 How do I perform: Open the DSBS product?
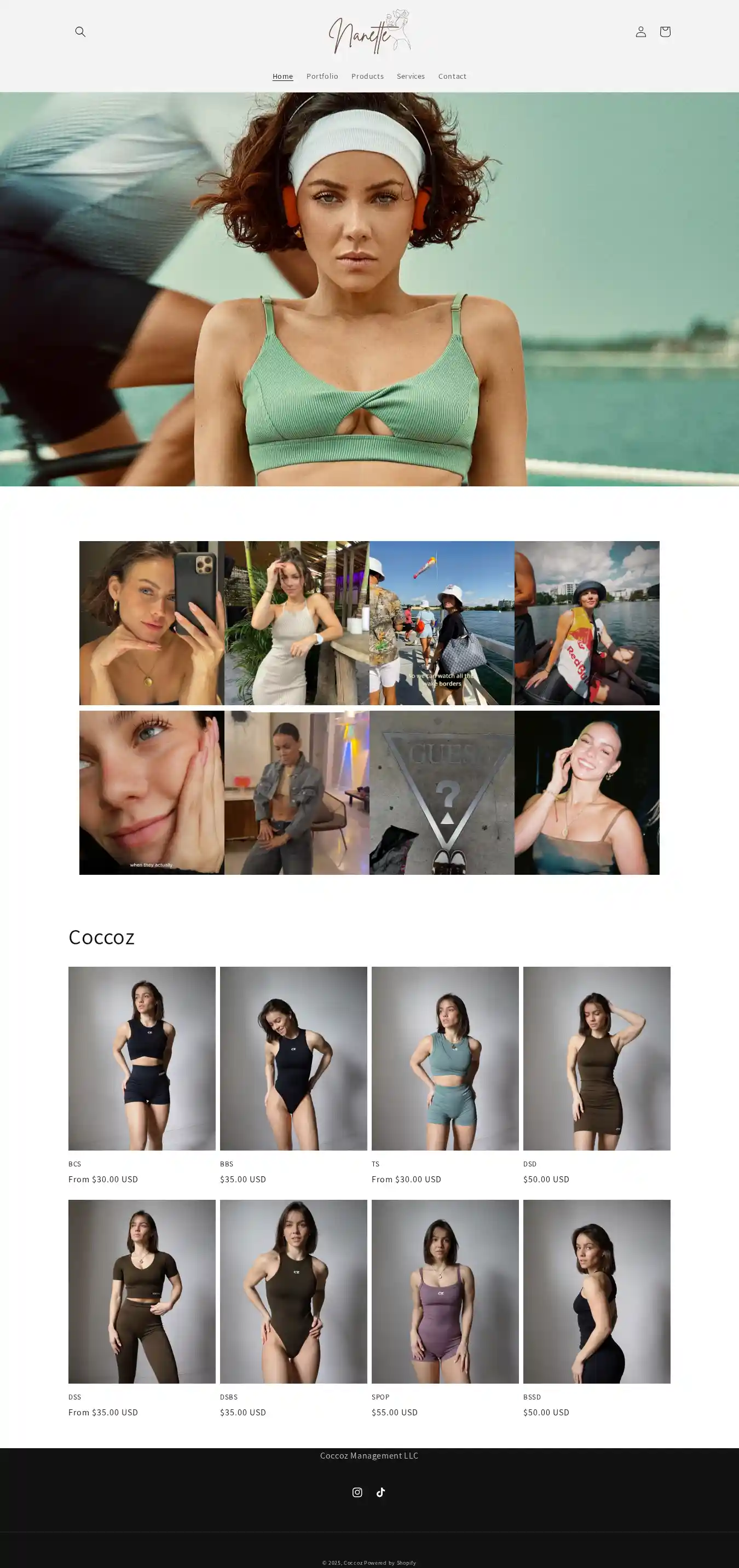(293, 1291)
